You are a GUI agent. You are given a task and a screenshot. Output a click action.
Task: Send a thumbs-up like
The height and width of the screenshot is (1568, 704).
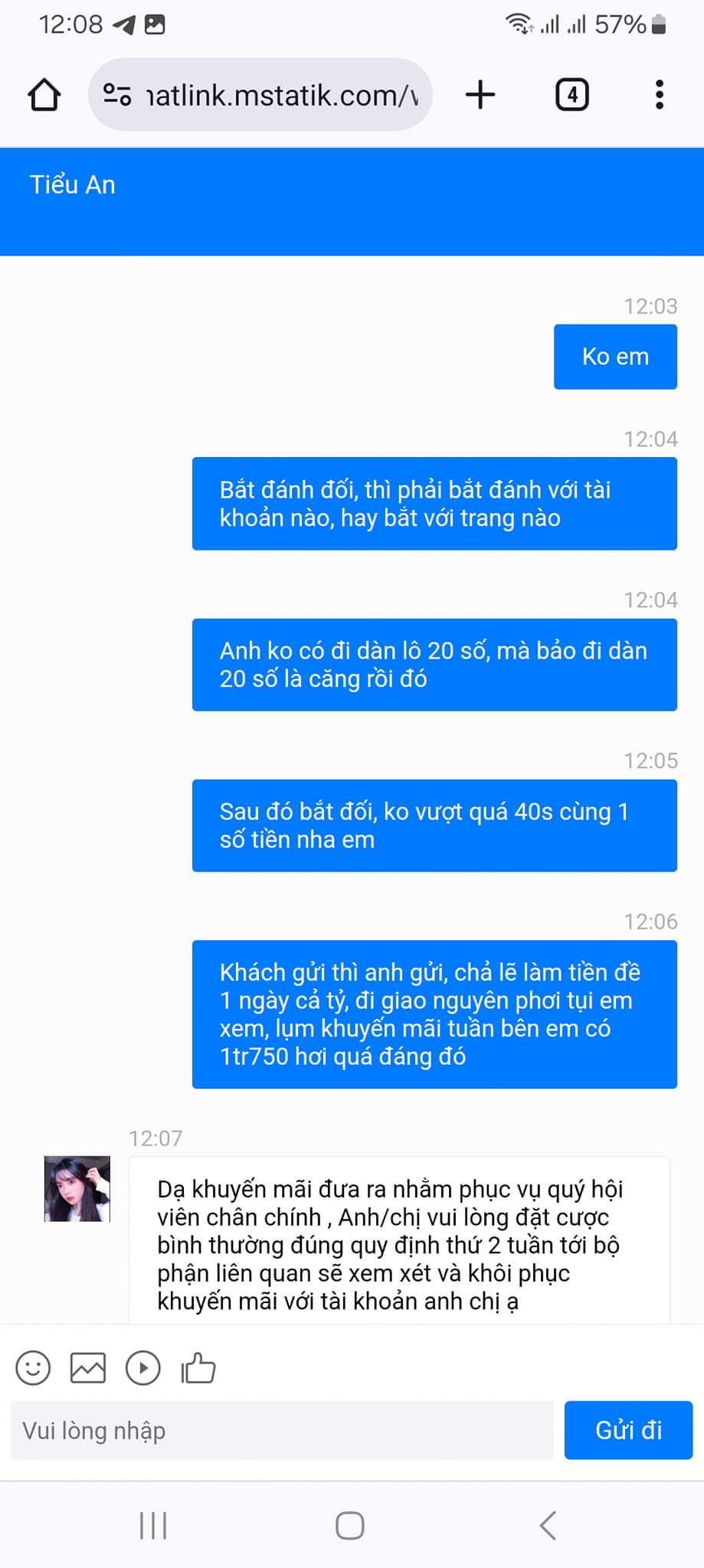point(198,1367)
